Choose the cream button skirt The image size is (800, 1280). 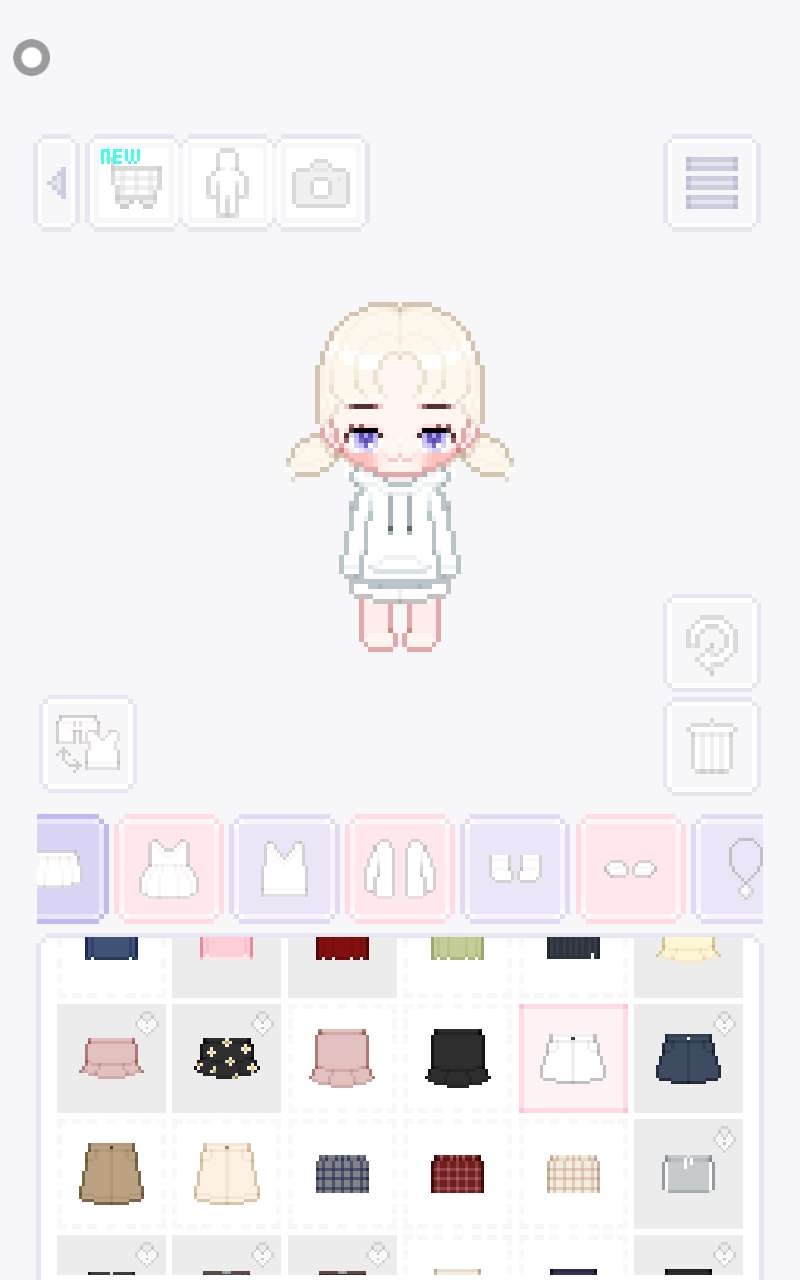(x=227, y=1174)
